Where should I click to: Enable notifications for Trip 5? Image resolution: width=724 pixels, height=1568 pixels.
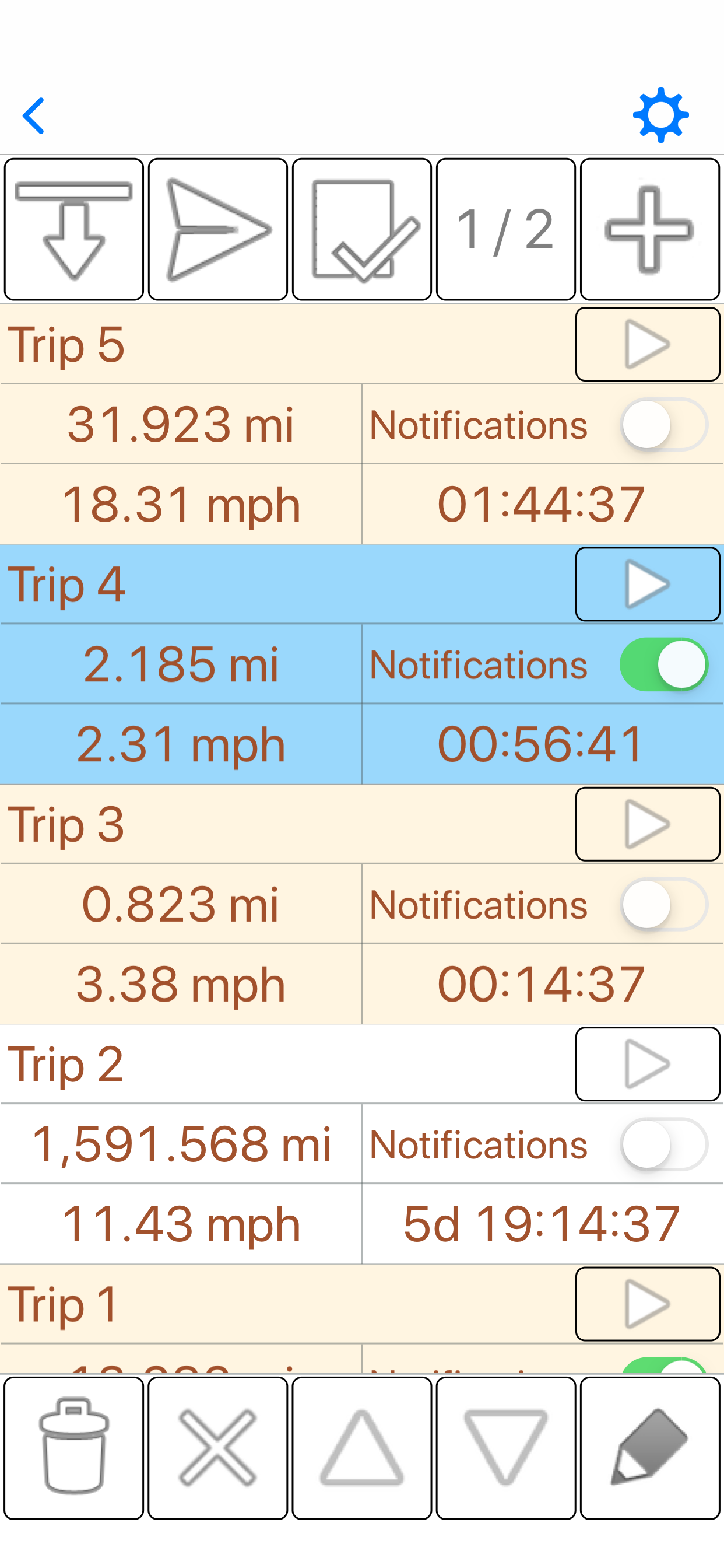[663, 424]
